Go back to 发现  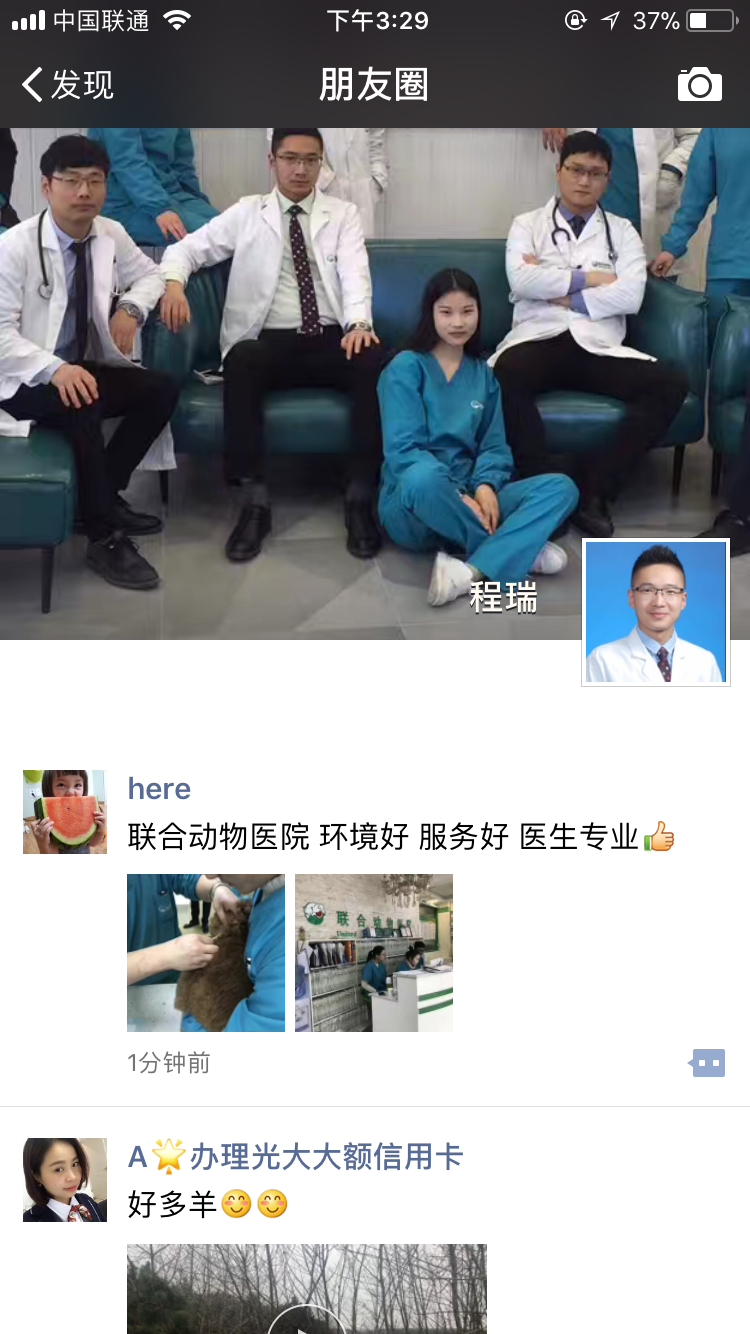coord(68,85)
